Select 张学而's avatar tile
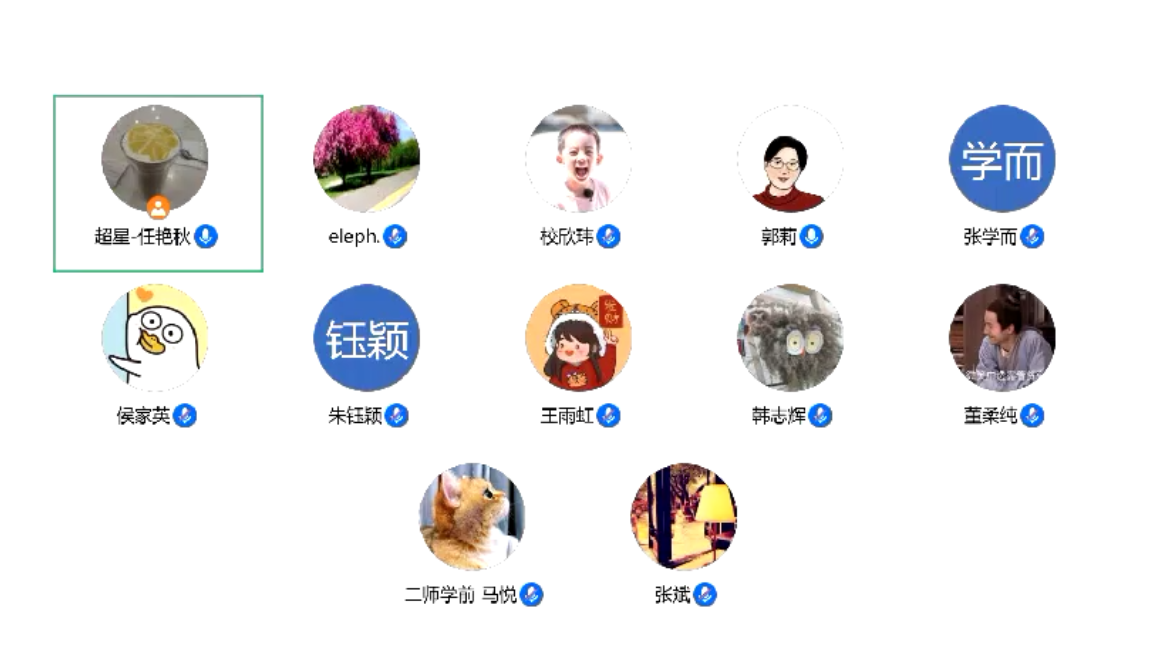 click(1001, 159)
